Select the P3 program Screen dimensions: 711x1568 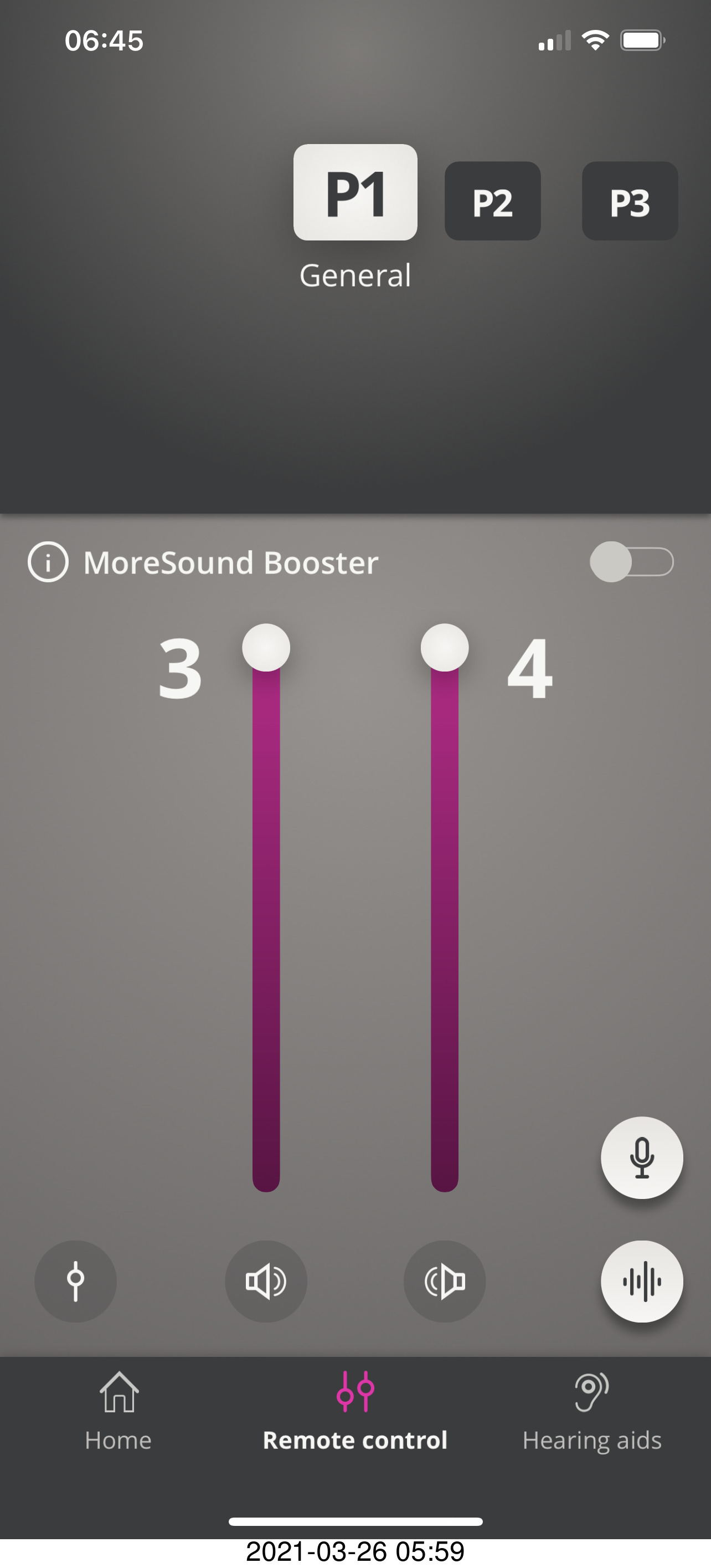point(630,201)
